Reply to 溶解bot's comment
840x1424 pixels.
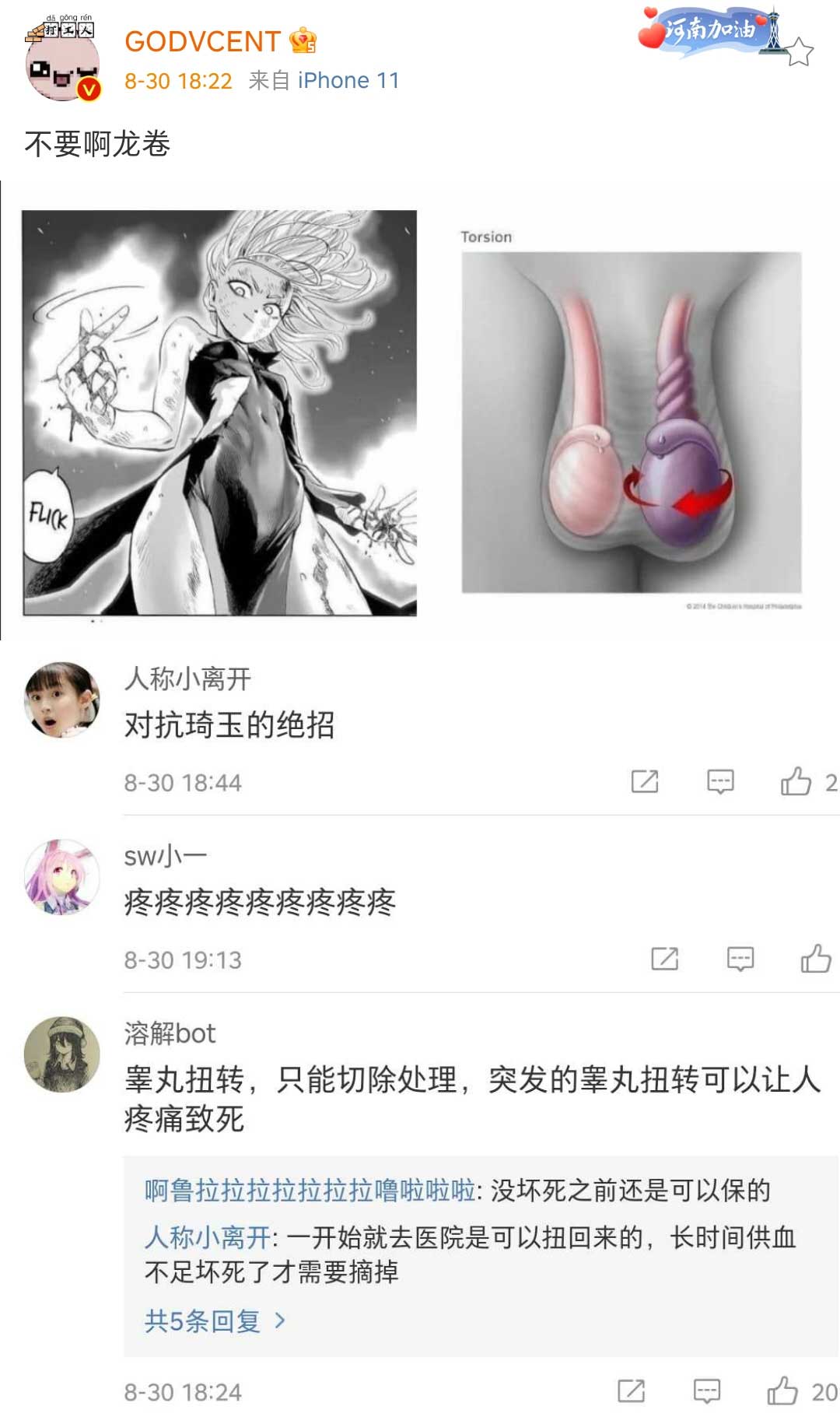pyautogui.click(x=706, y=1391)
